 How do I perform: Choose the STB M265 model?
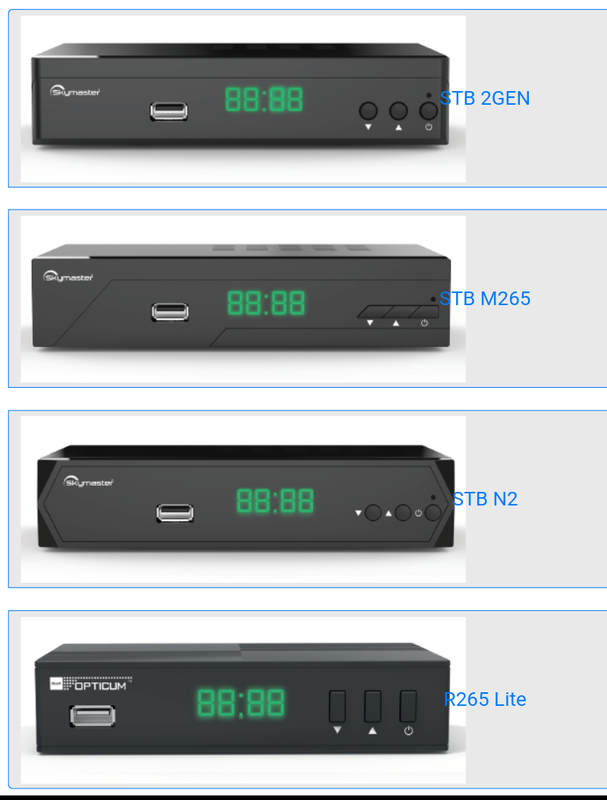tap(485, 298)
